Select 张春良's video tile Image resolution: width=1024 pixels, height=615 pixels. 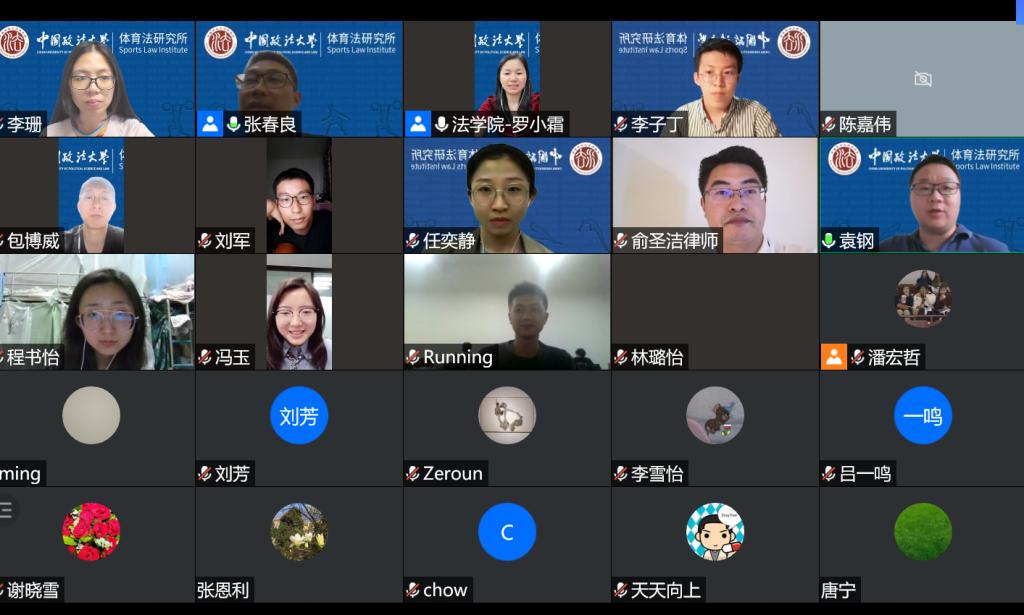[299, 80]
